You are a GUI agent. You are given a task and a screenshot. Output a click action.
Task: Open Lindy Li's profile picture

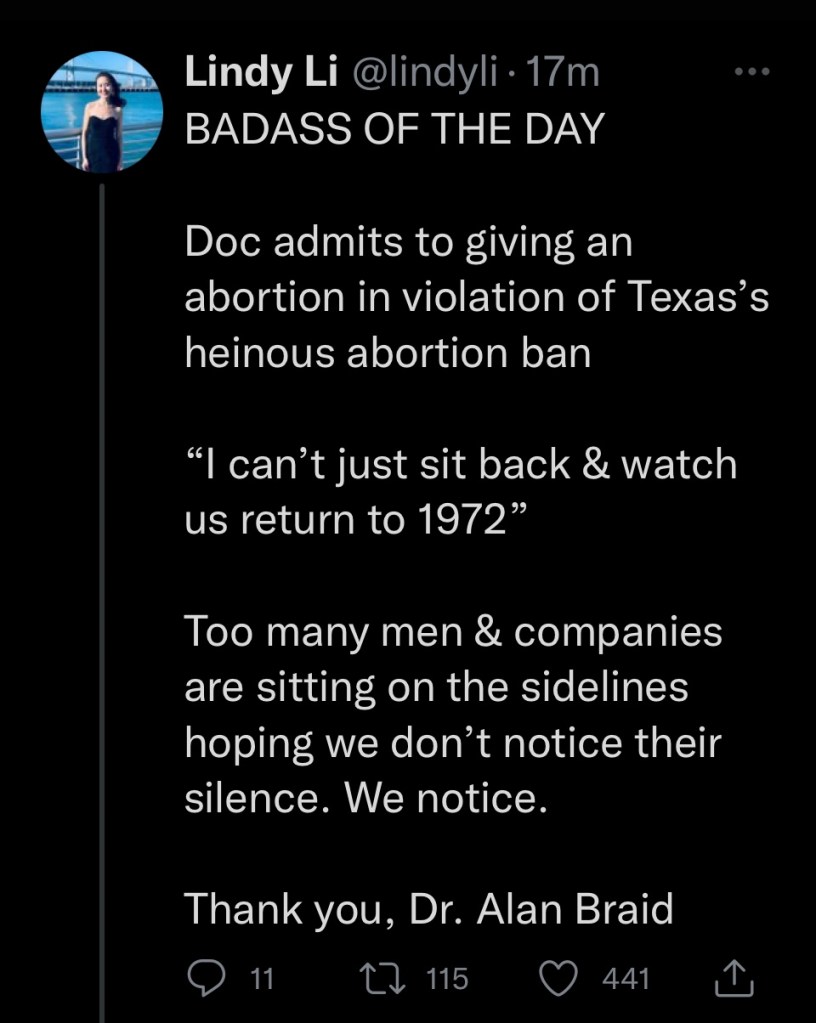point(101,114)
